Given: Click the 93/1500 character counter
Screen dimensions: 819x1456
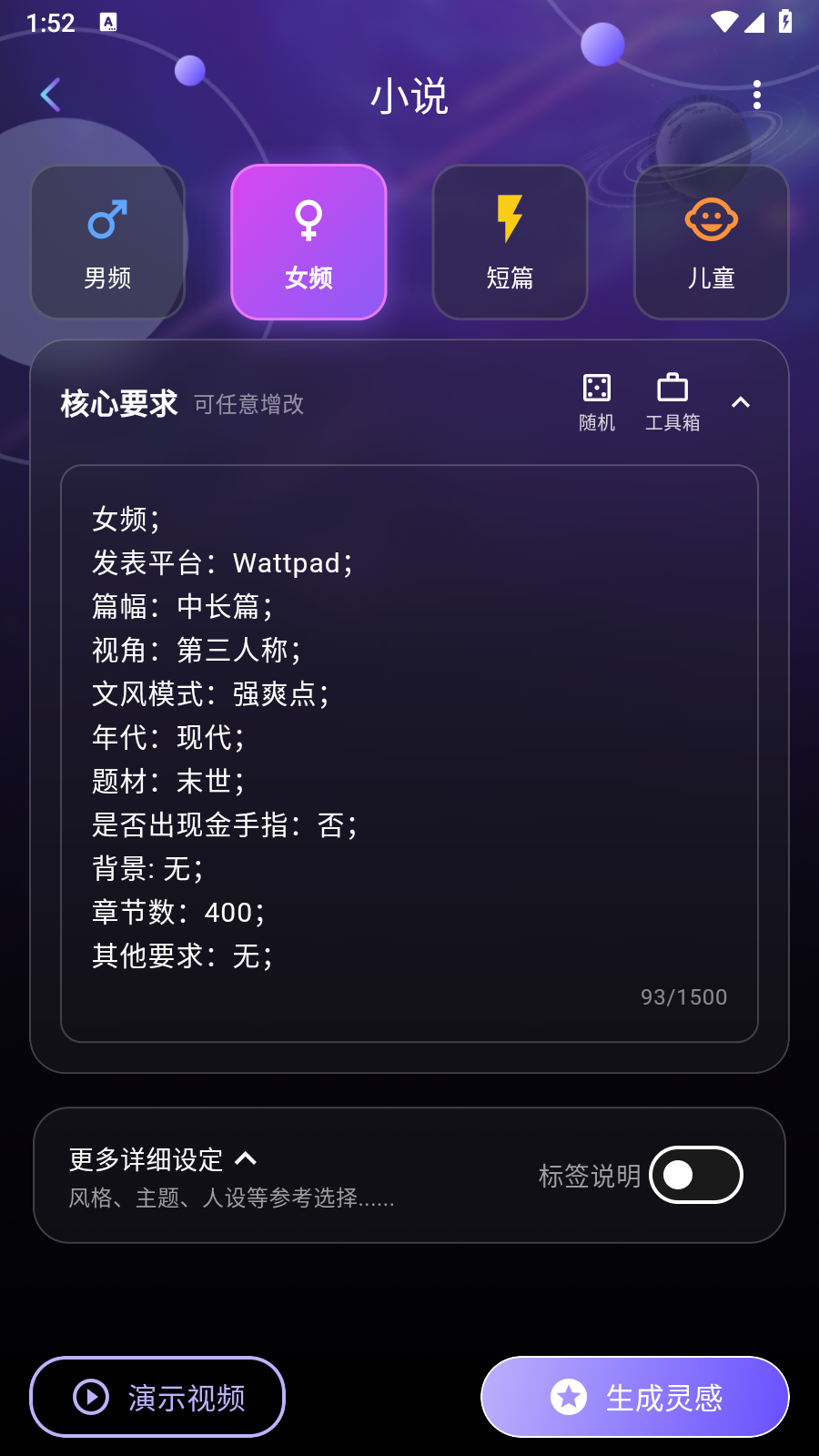Looking at the screenshot, I should click(682, 996).
